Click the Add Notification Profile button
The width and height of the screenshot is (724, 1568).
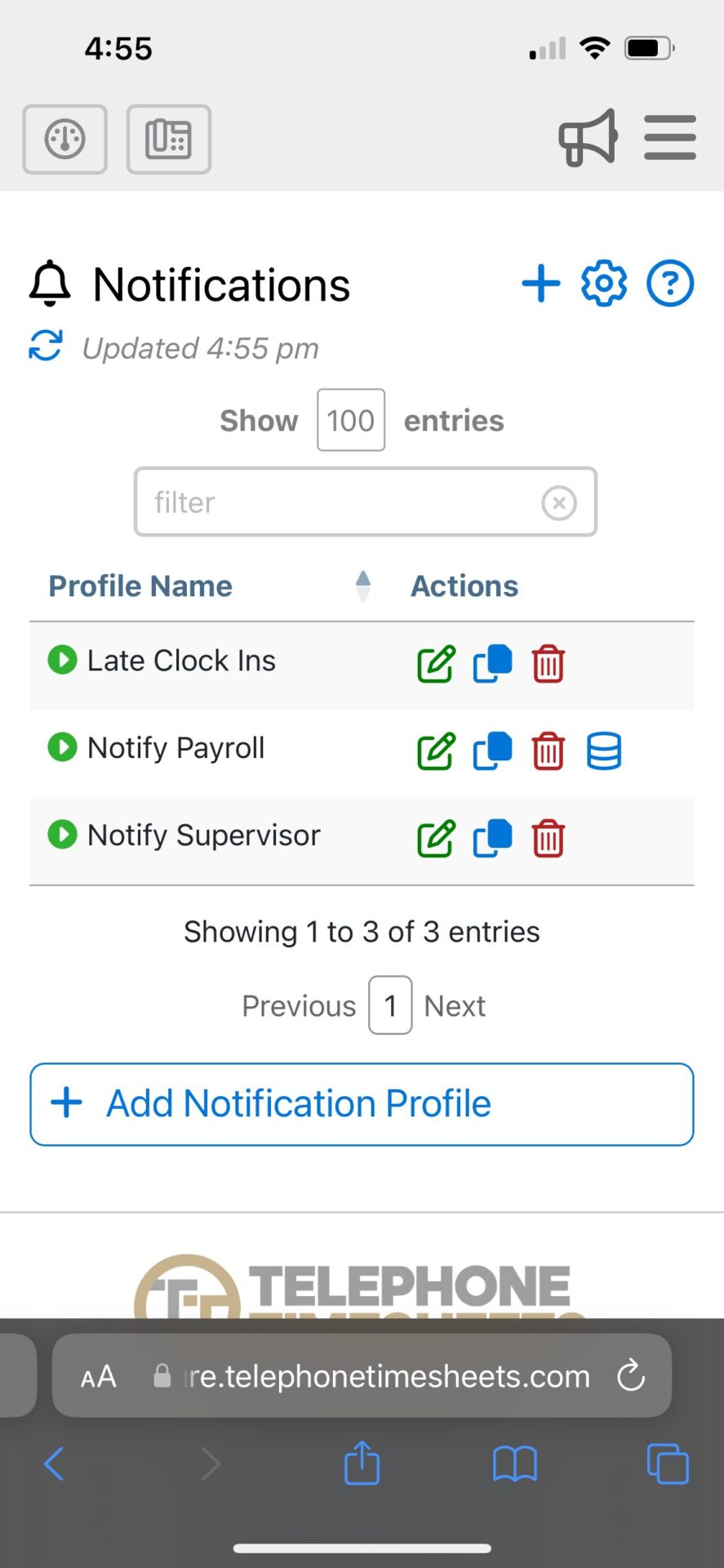coord(362,1103)
